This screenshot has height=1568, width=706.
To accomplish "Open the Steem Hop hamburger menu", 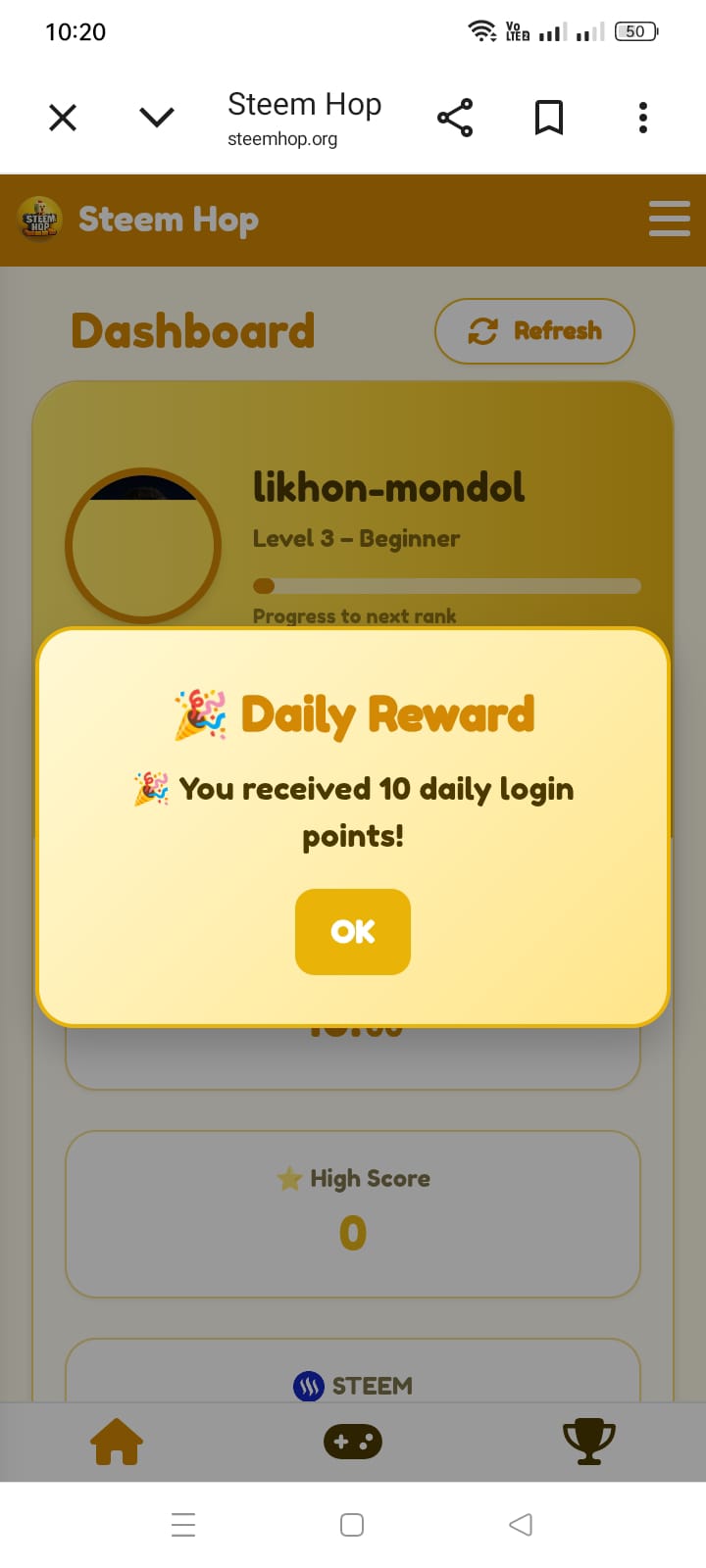I will tap(670, 219).
